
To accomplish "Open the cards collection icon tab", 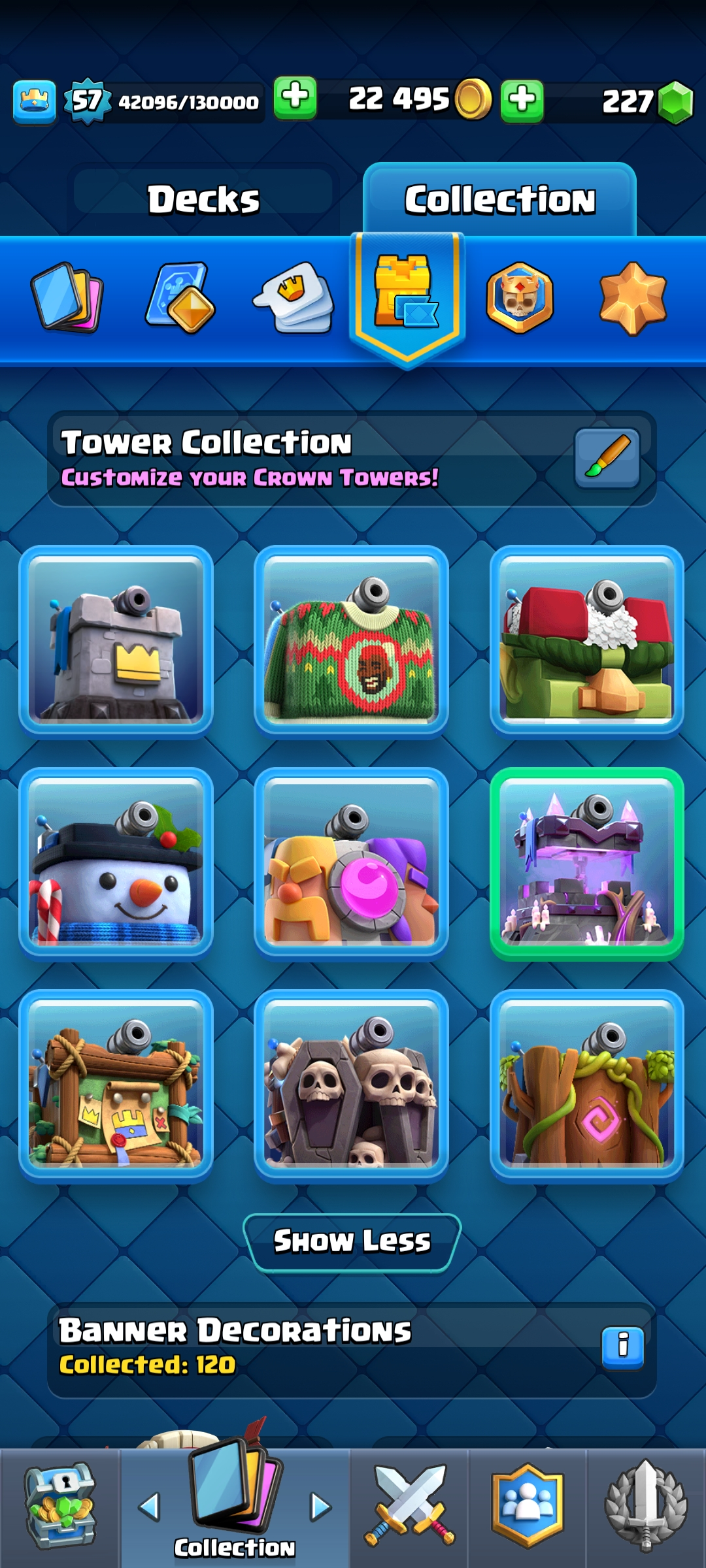I will [67, 297].
